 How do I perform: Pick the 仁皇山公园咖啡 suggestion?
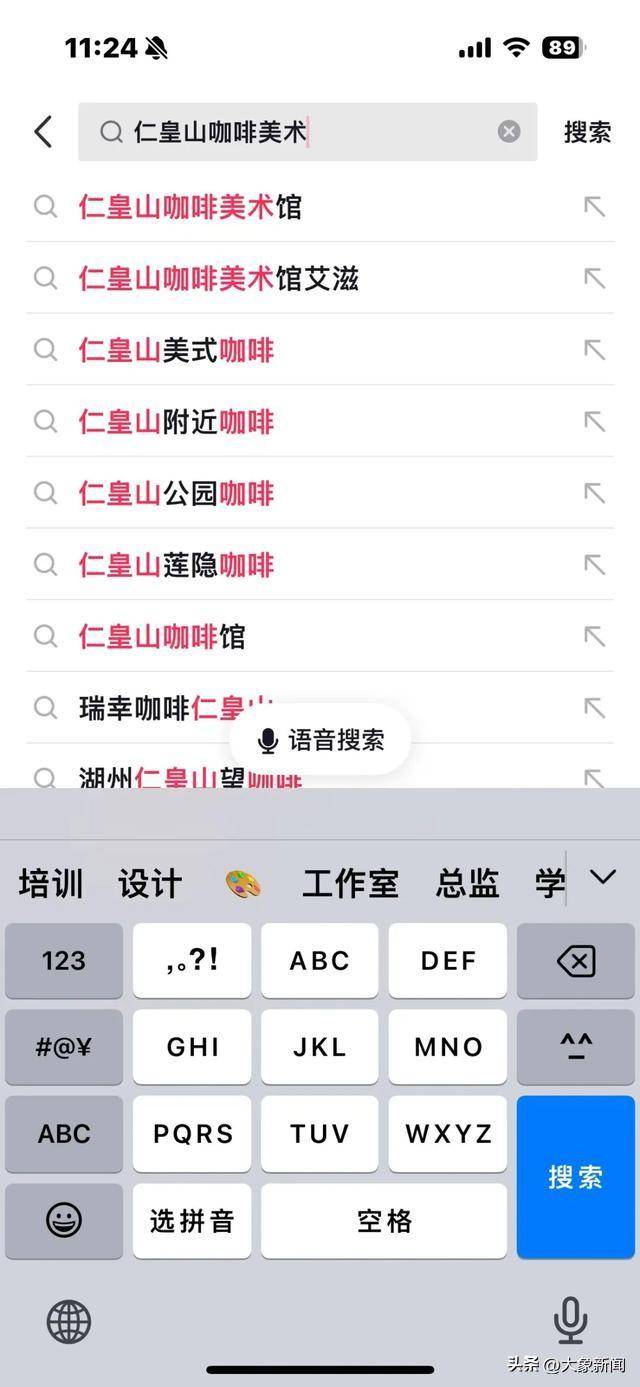pos(176,493)
